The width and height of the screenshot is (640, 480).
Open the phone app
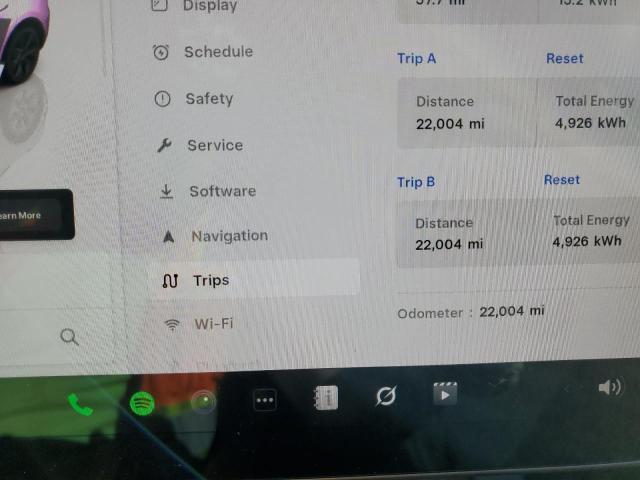point(80,404)
